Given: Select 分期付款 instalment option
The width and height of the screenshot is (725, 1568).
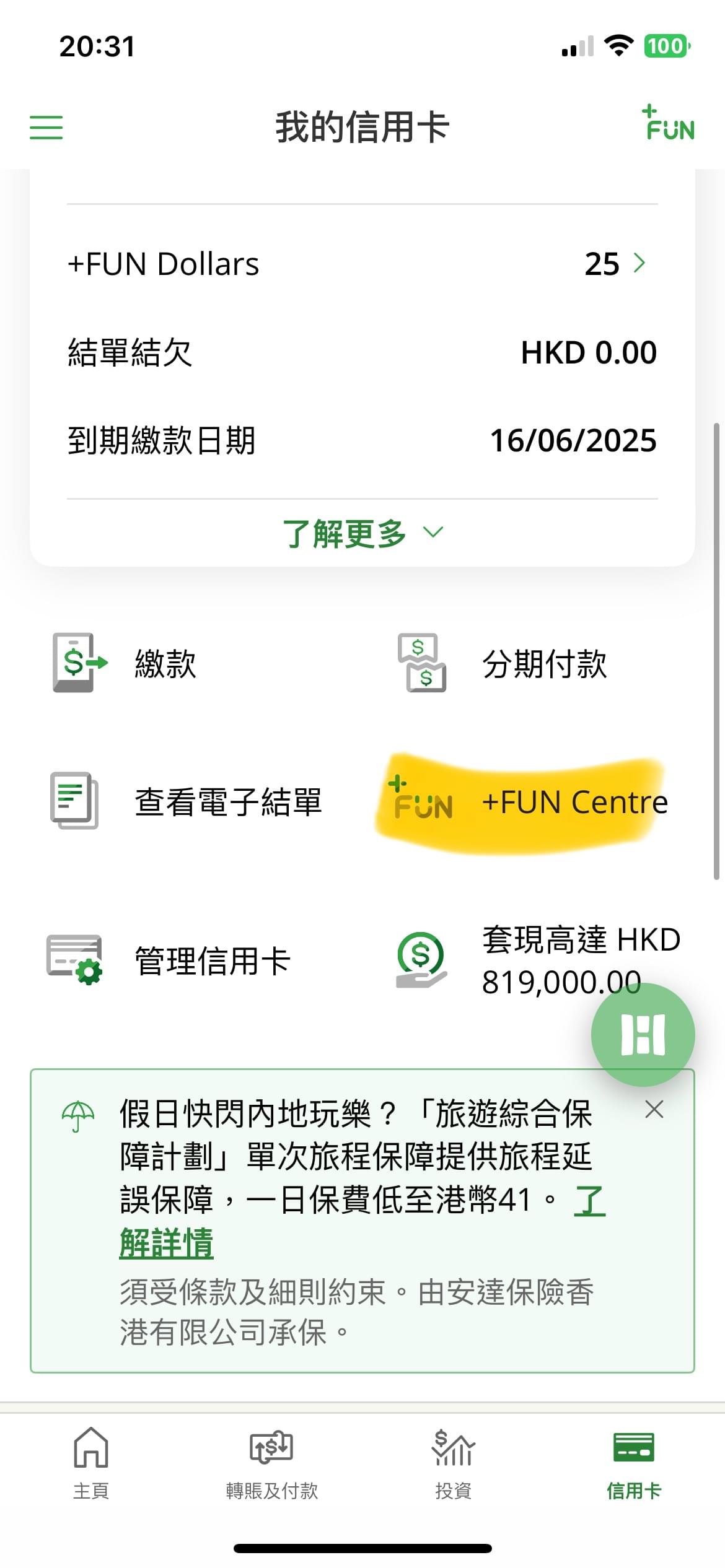Looking at the screenshot, I should point(502,663).
